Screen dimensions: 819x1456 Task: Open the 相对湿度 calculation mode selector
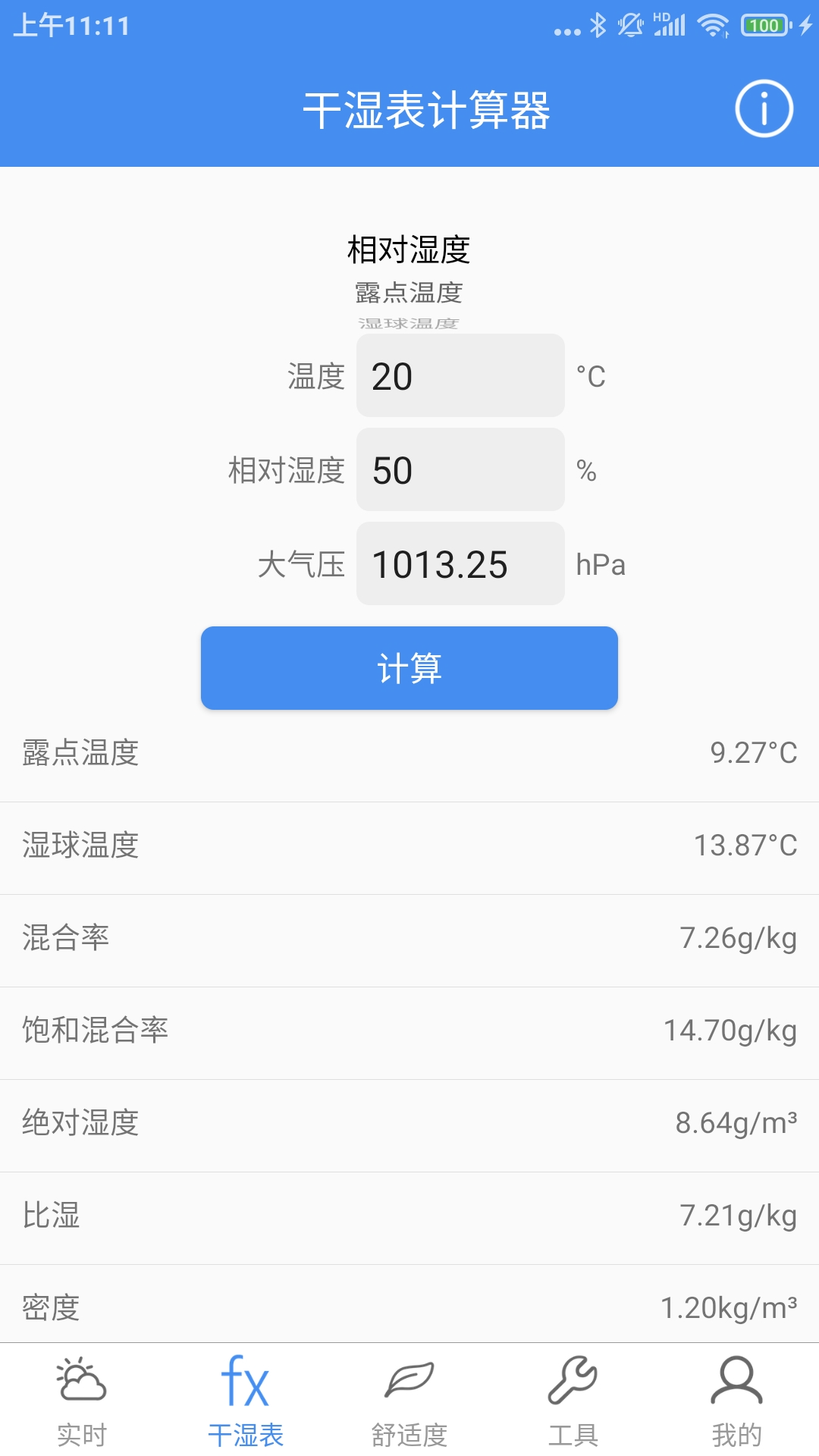pyautogui.click(x=409, y=246)
